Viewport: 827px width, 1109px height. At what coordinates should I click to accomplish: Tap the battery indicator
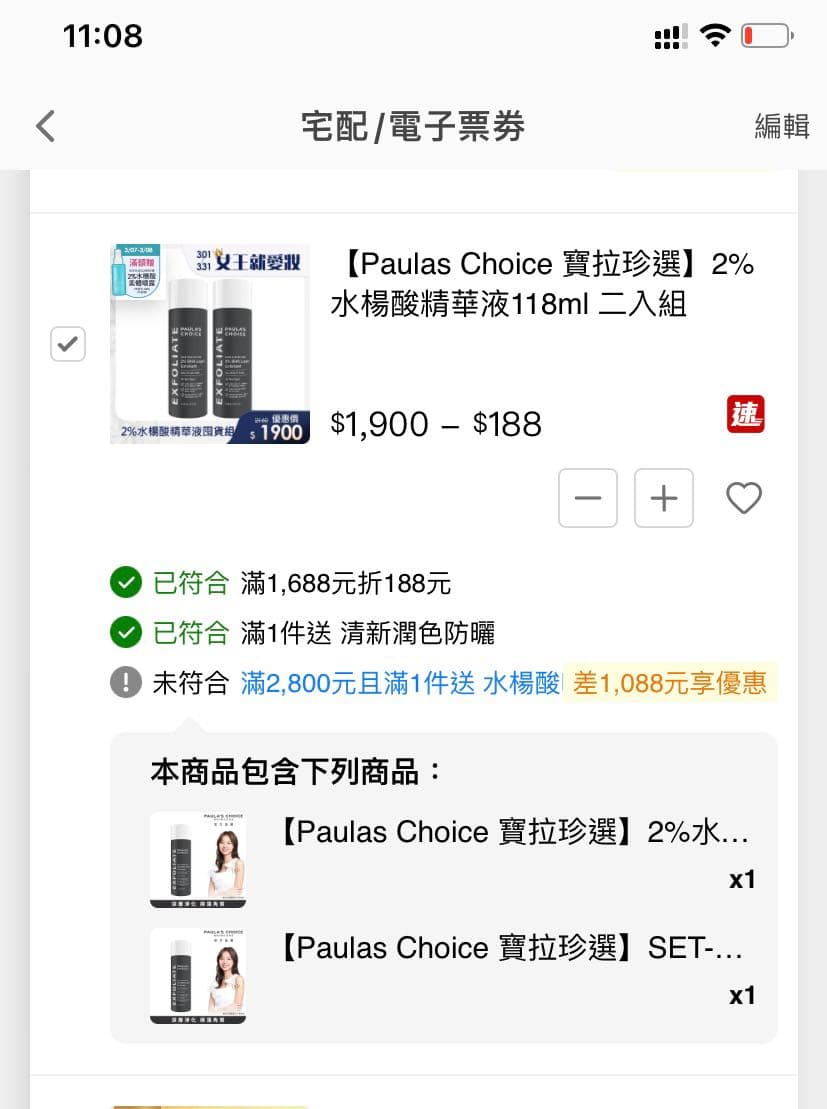coord(765,34)
